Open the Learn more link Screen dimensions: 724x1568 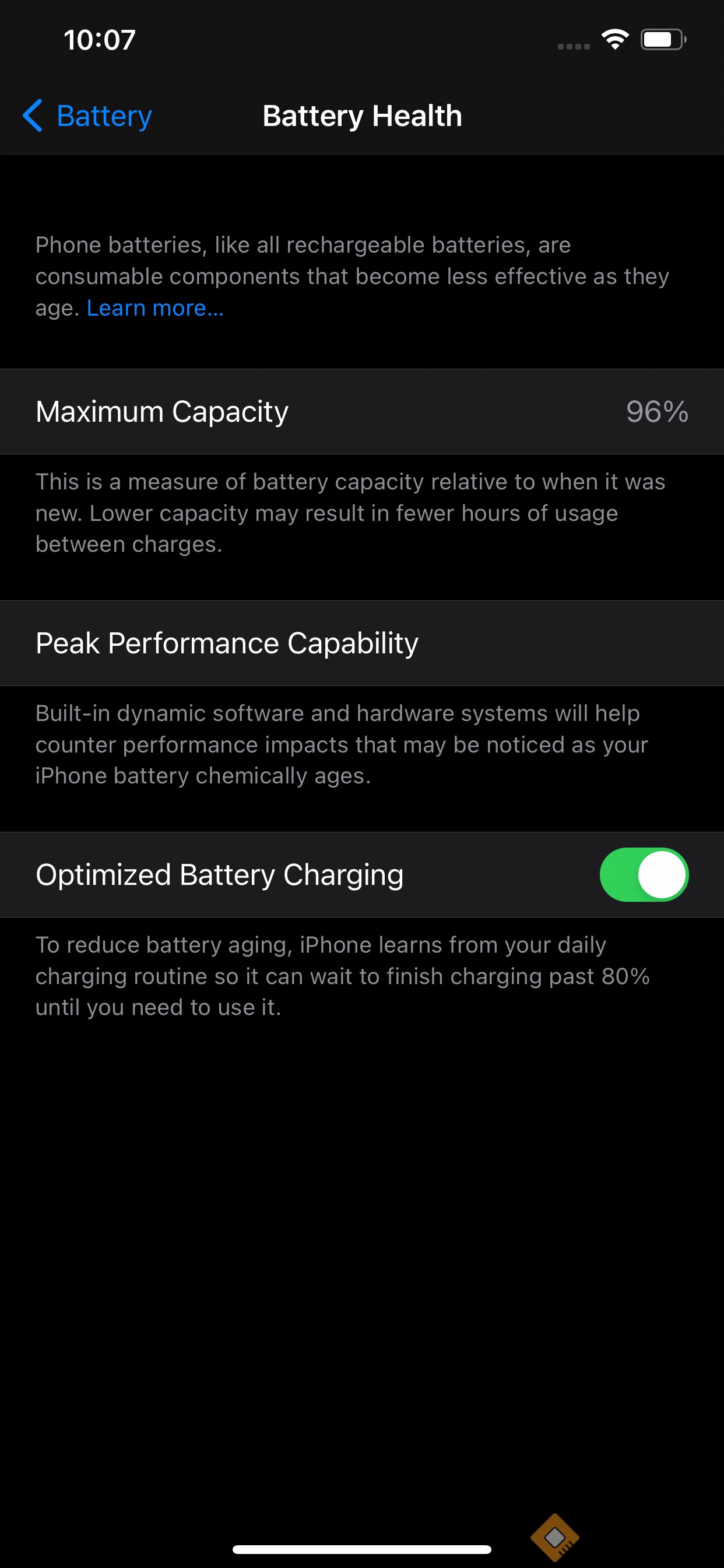(155, 308)
